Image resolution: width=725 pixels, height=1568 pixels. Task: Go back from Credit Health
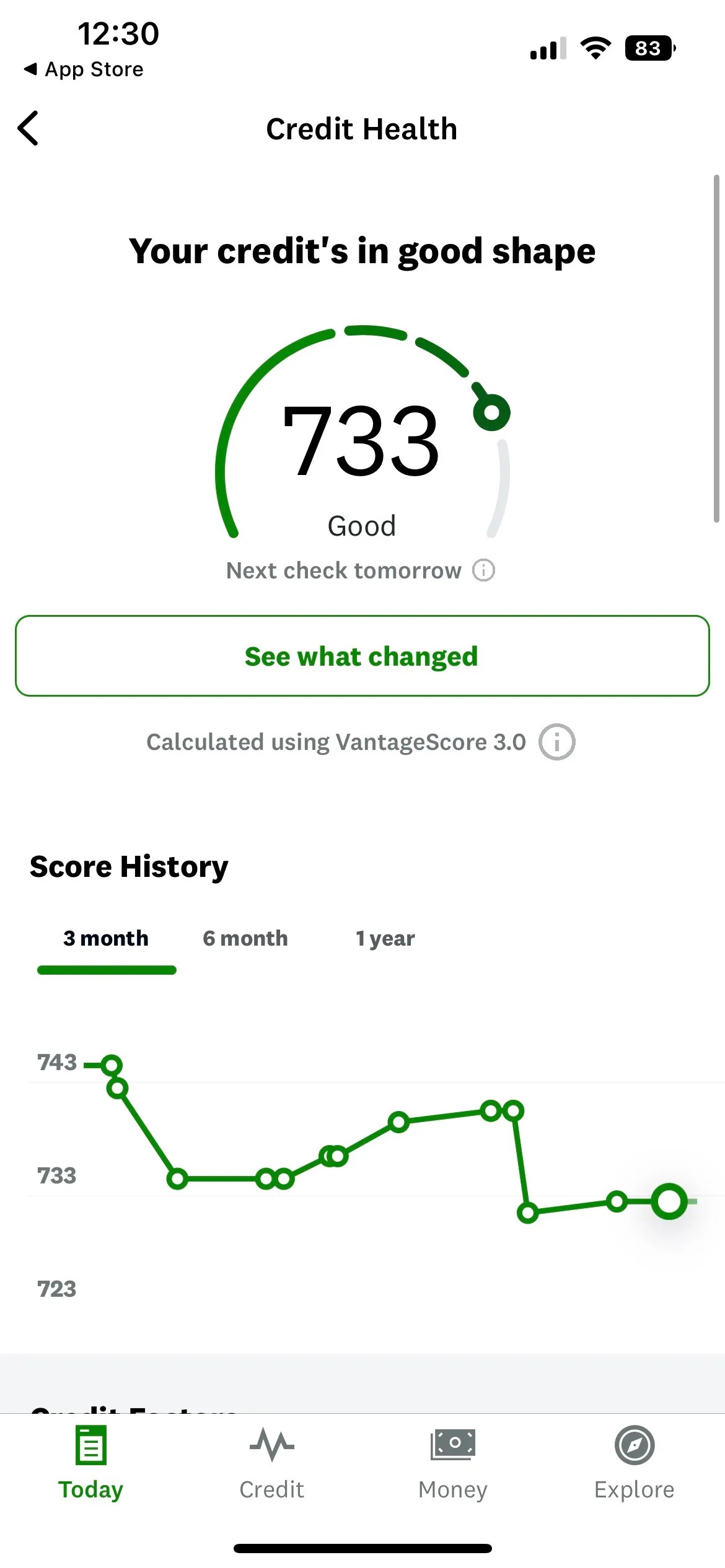click(x=29, y=129)
